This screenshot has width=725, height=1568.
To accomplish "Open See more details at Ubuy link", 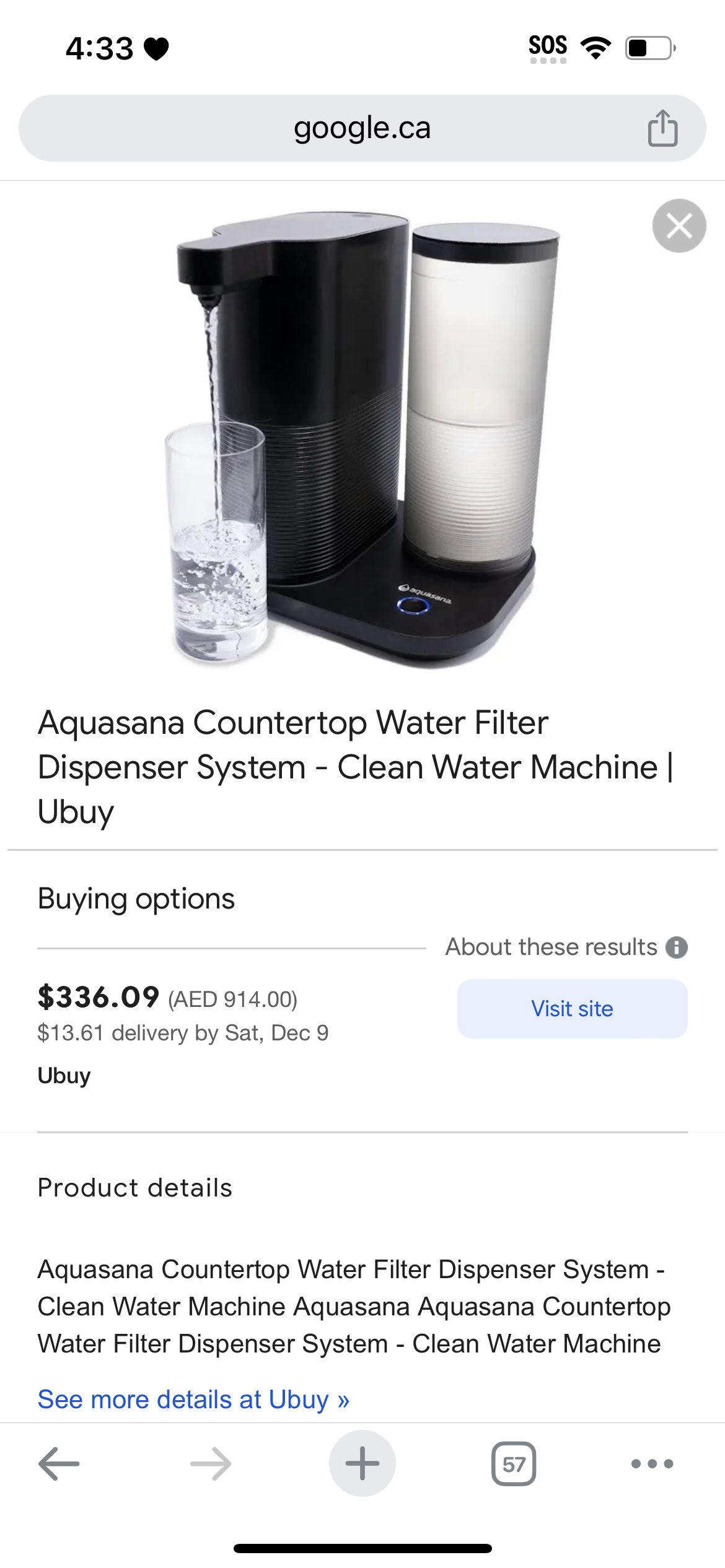I will click(194, 1398).
